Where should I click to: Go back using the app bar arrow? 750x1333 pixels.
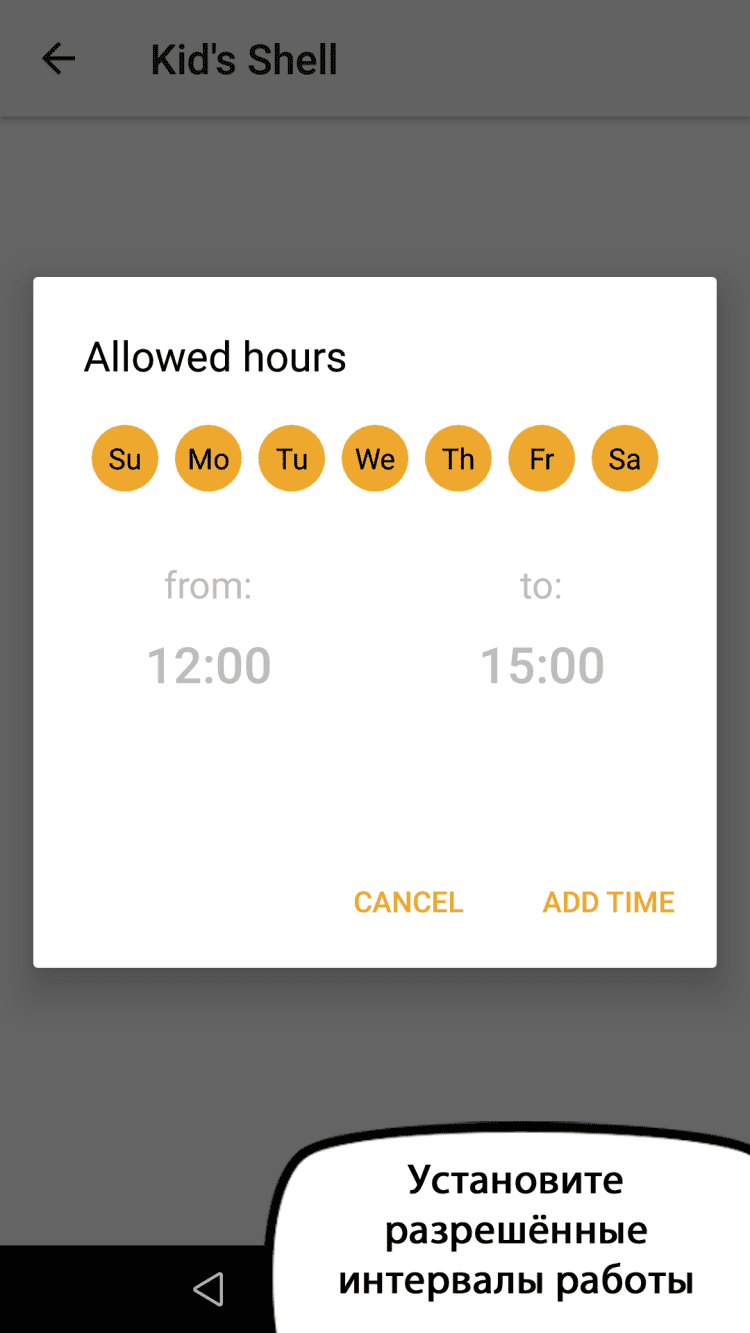point(58,59)
